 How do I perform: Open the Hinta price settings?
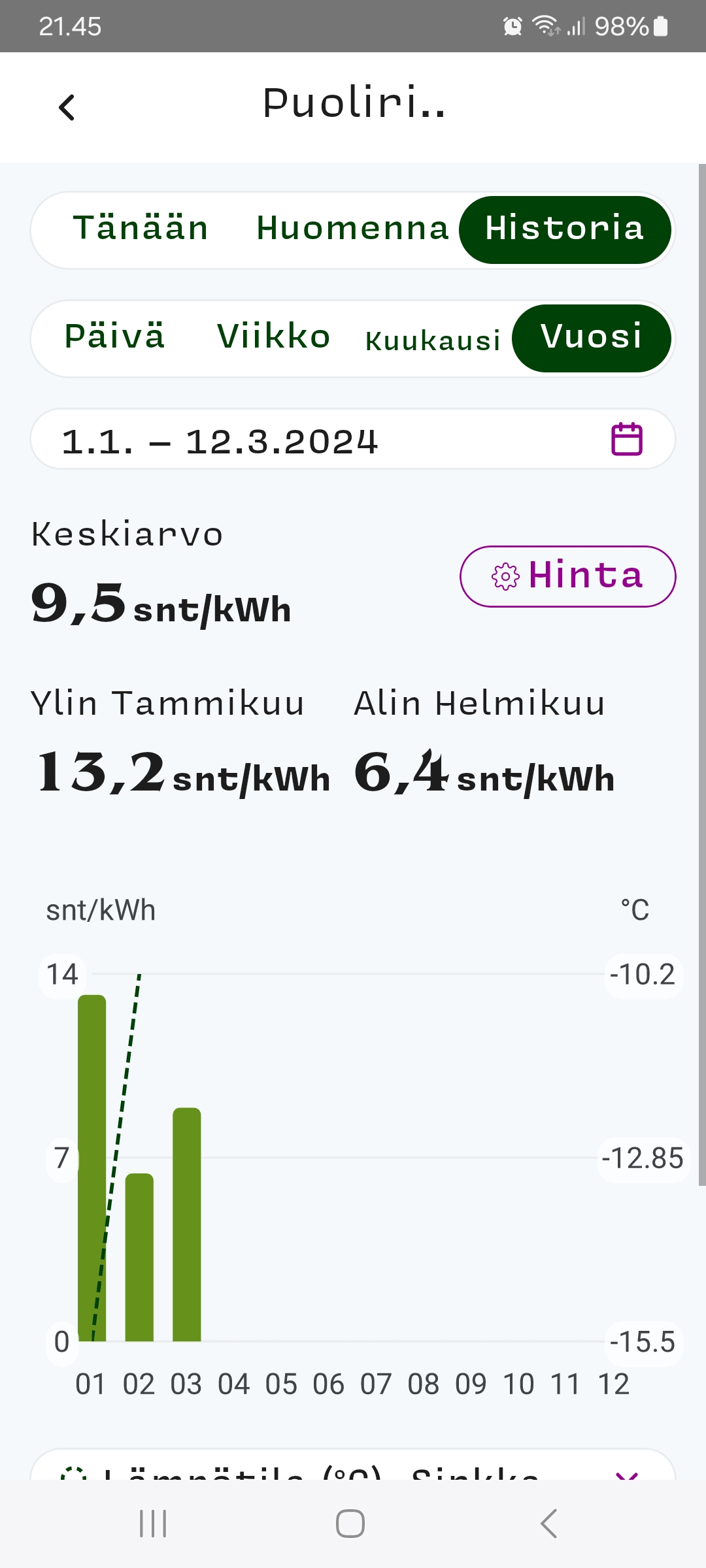[x=567, y=576]
